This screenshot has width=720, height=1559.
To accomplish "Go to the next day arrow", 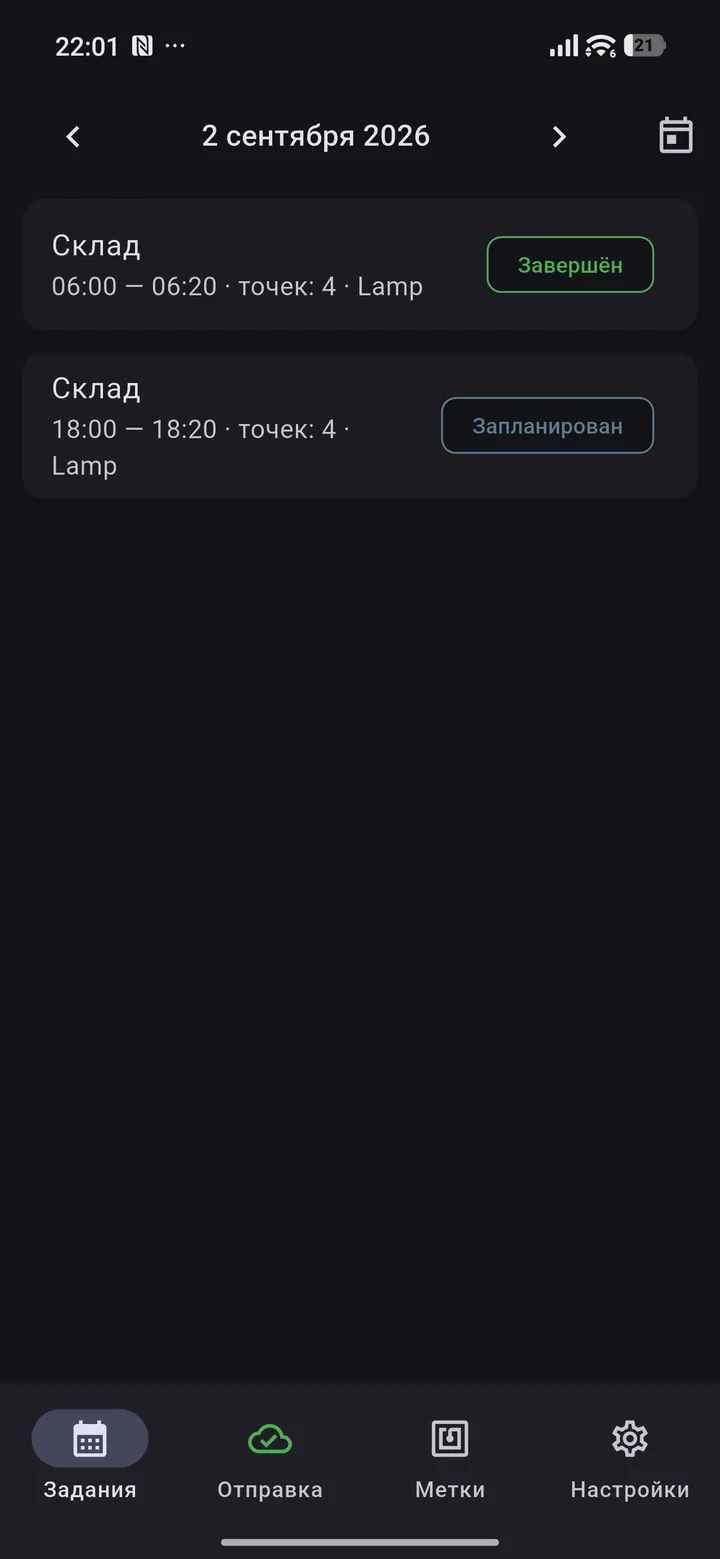I will click(x=559, y=137).
